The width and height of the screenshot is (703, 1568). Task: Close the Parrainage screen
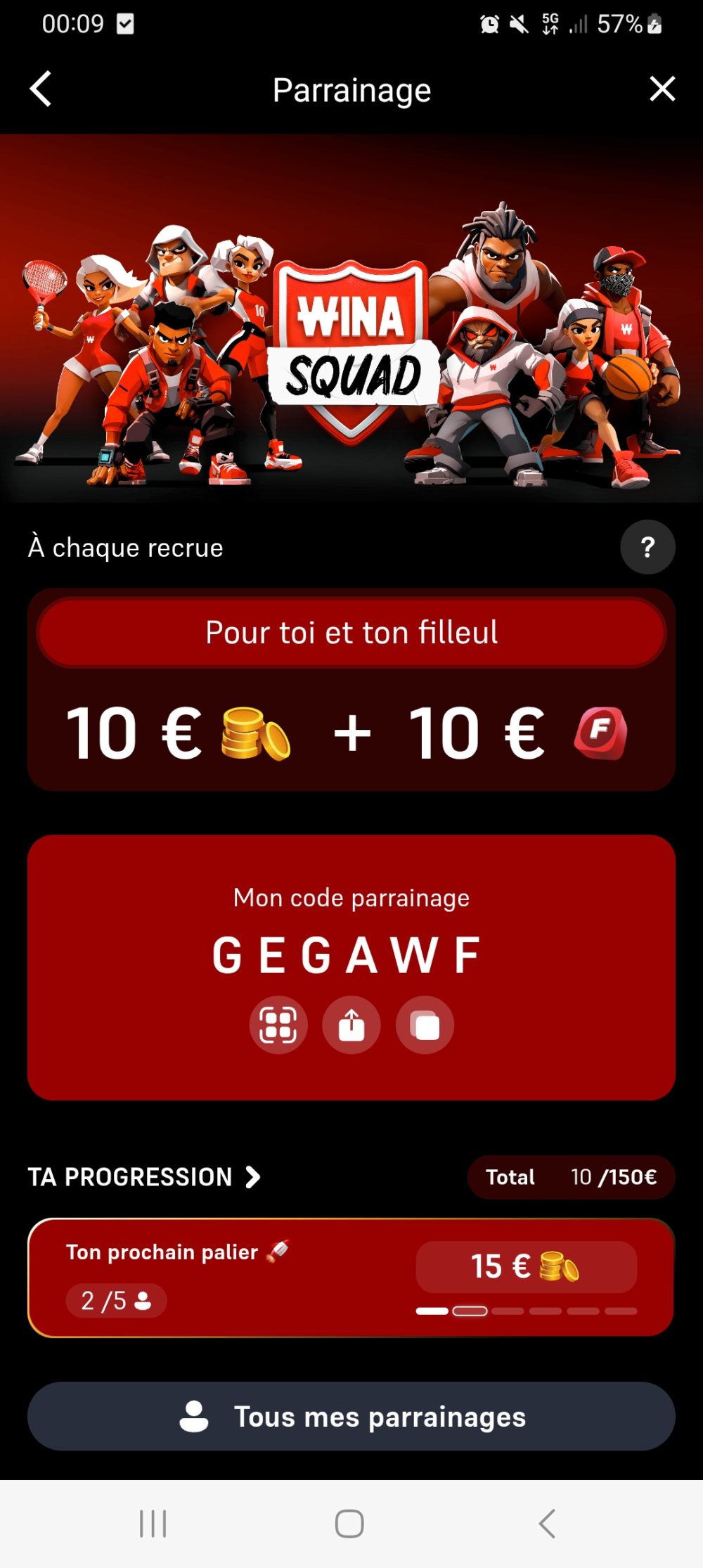662,89
